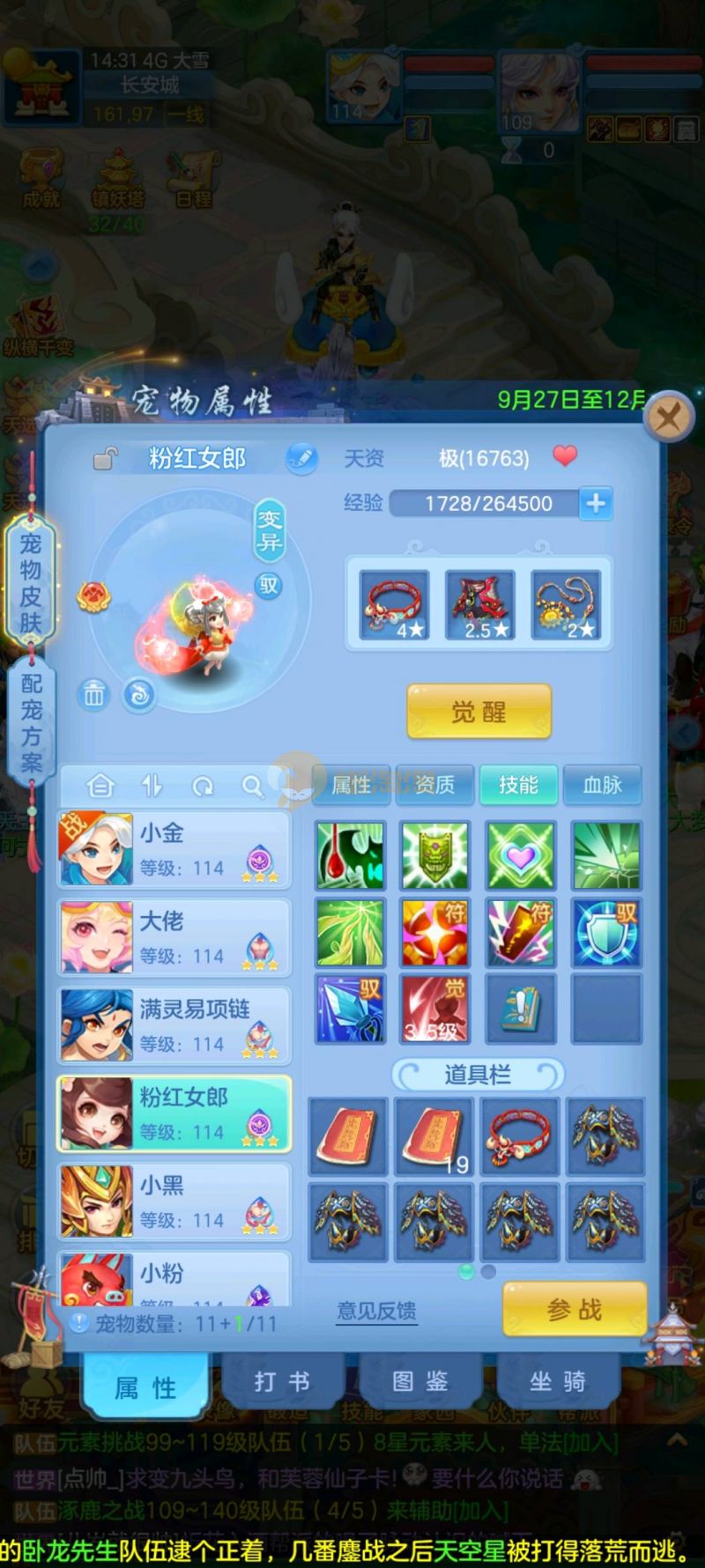Select the 技能 tab
Screen dimensions: 705x1568
click(518, 784)
